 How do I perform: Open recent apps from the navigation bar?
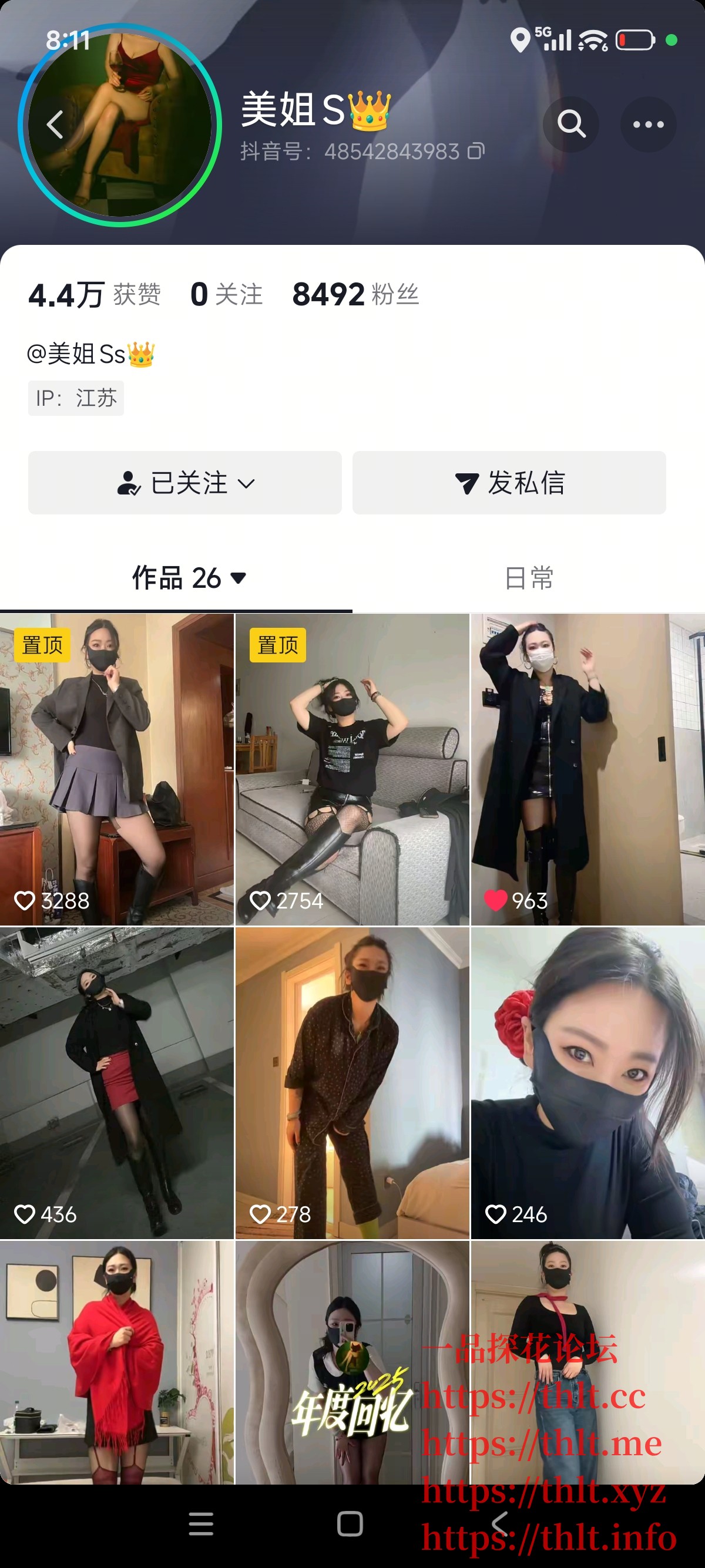201,1523
